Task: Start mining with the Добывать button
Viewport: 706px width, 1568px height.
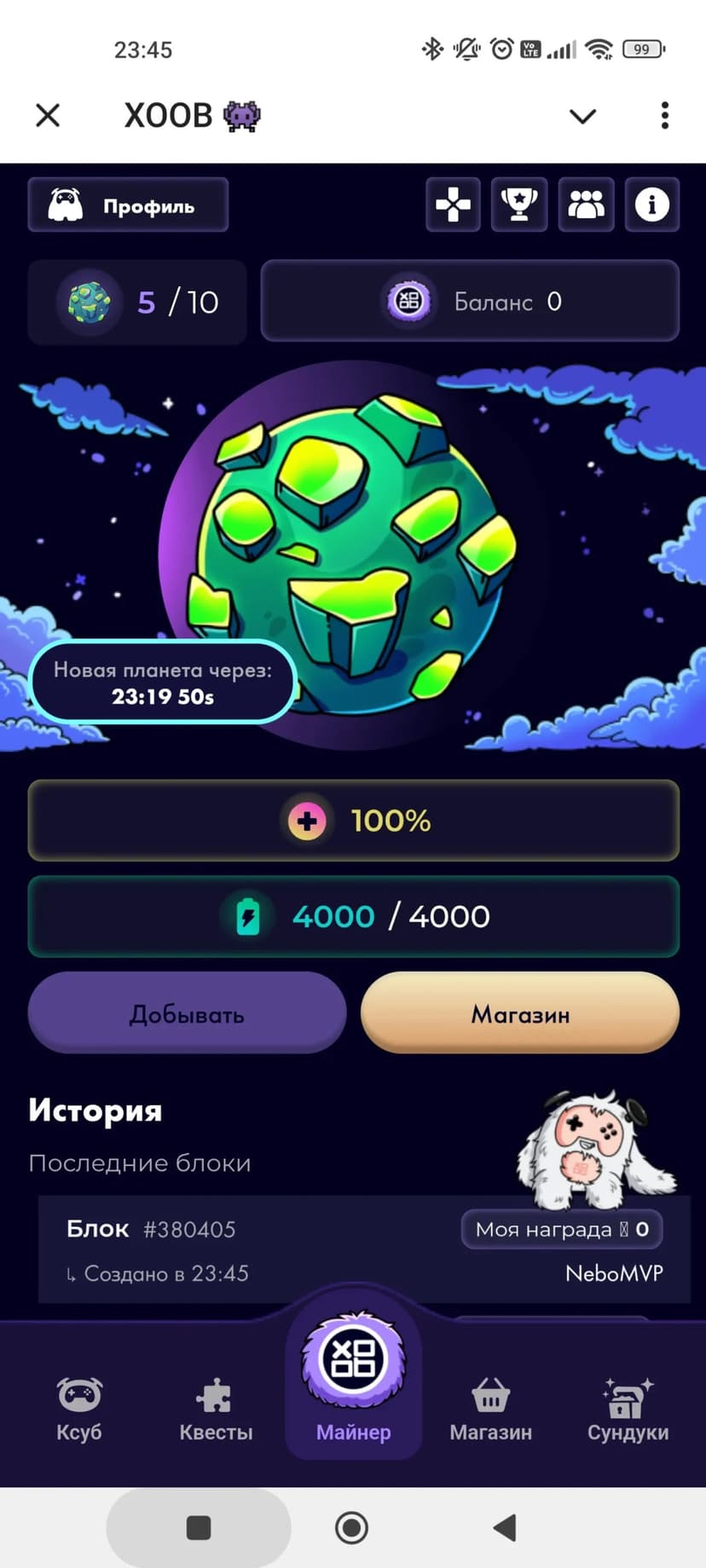Action: pyautogui.click(x=187, y=1013)
